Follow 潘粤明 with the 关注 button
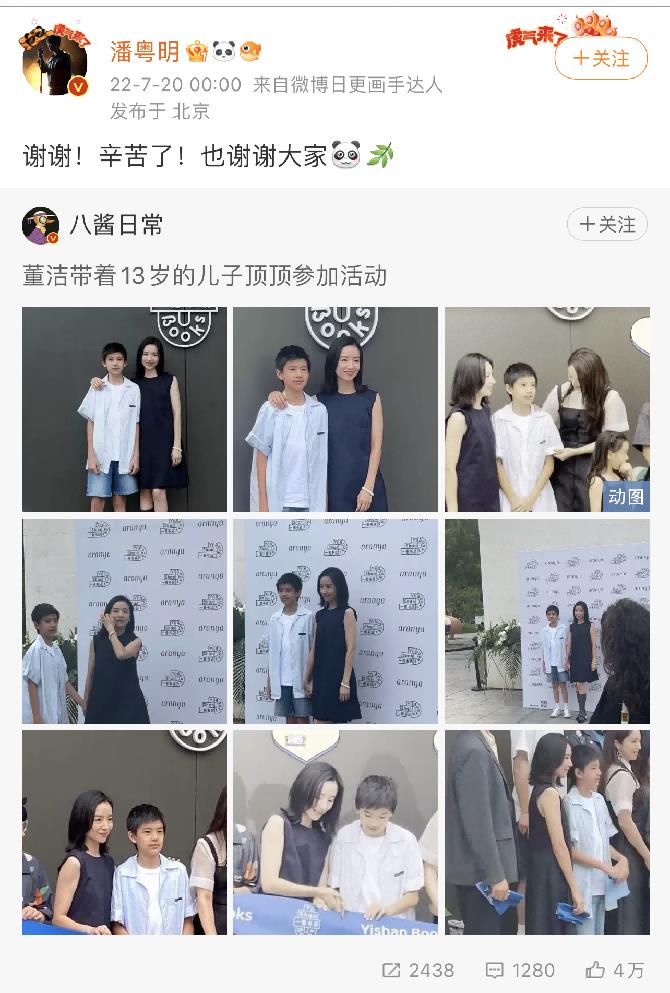Screen dimensions: 670x993 tap(601, 59)
